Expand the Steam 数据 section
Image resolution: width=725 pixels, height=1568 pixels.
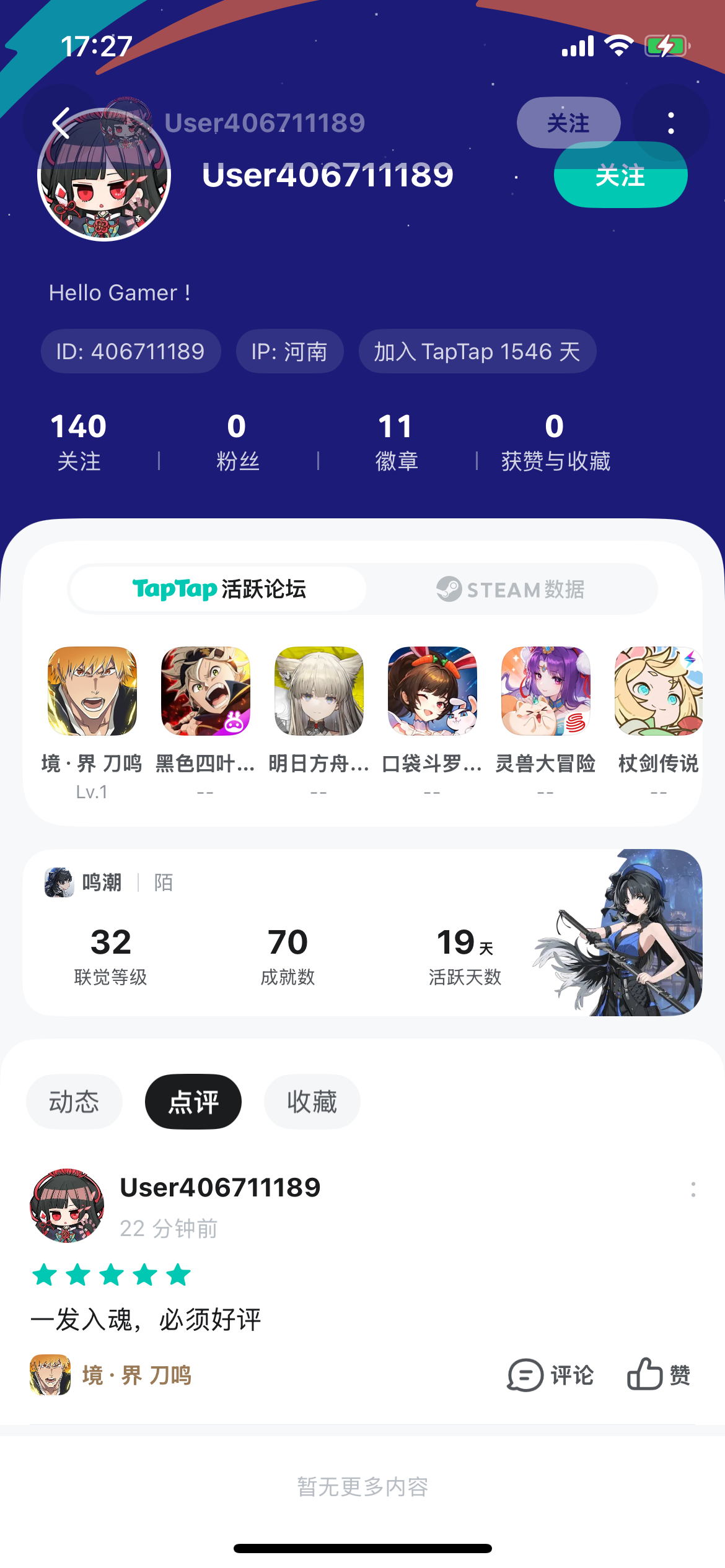click(512, 589)
